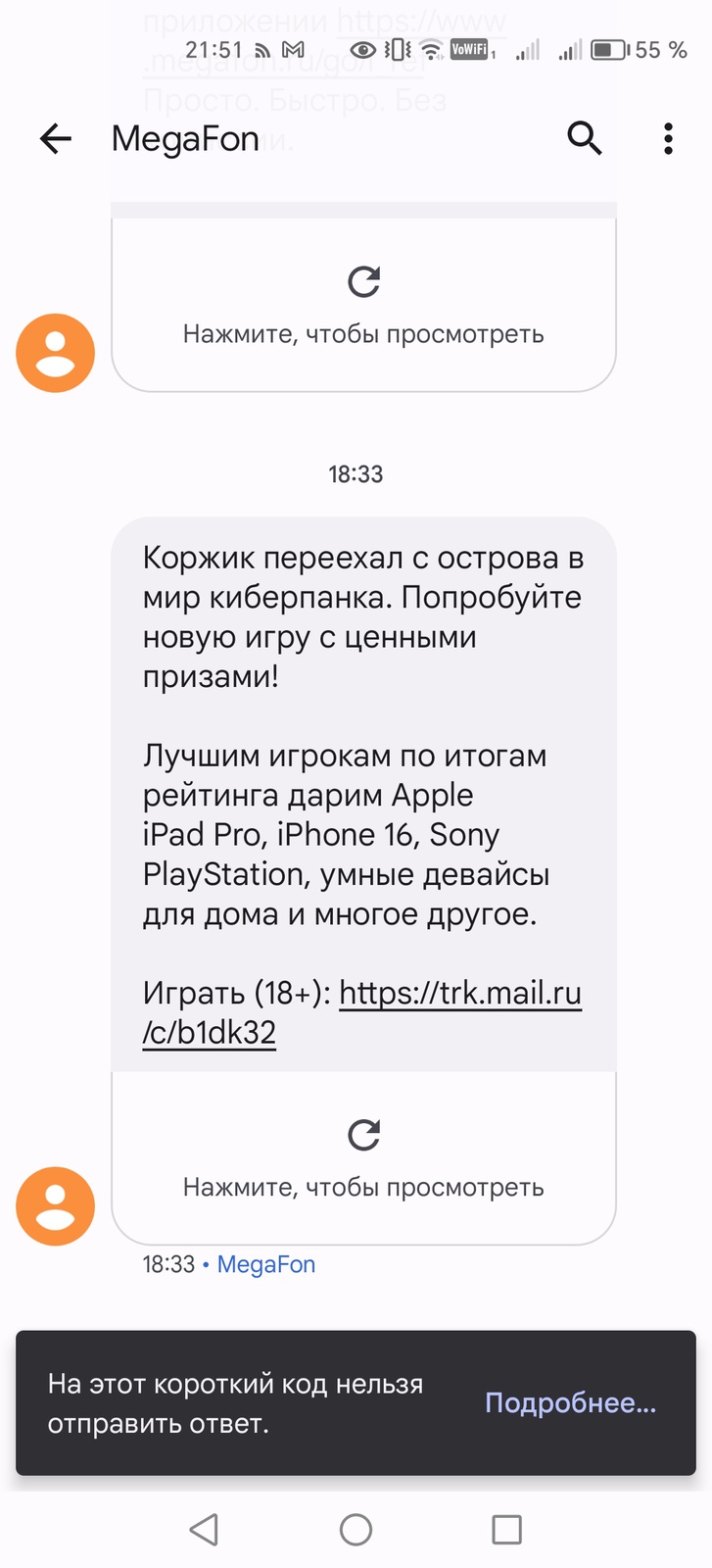The height and width of the screenshot is (1568, 712).
Task: Open the three-dot overflow menu
Action: tap(668, 139)
